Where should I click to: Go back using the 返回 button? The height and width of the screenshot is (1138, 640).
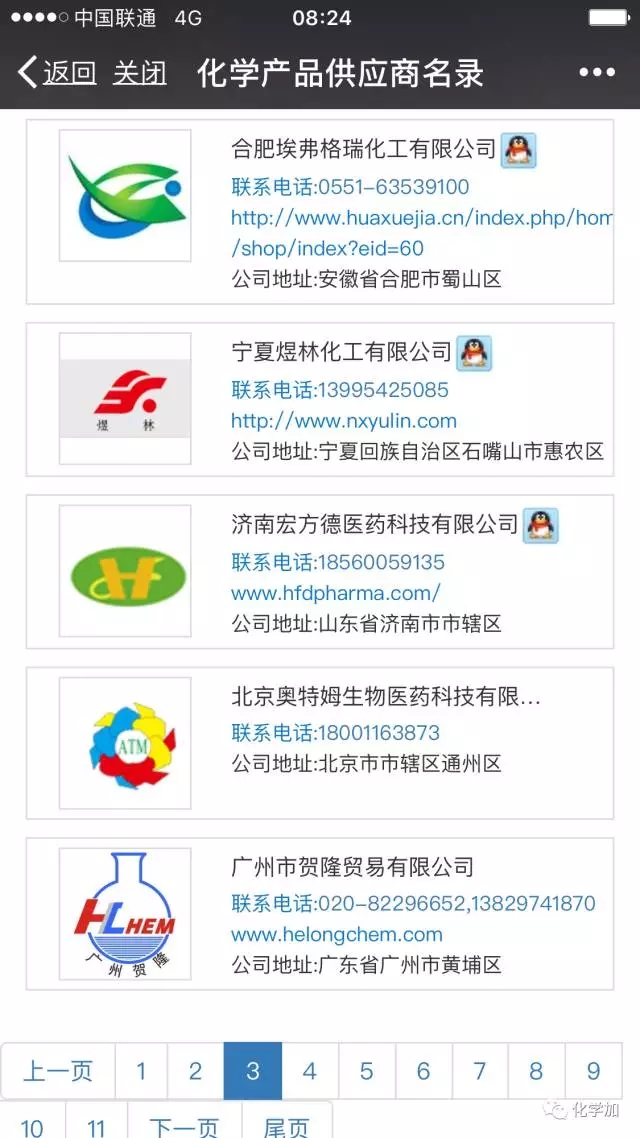tap(57, 73)
